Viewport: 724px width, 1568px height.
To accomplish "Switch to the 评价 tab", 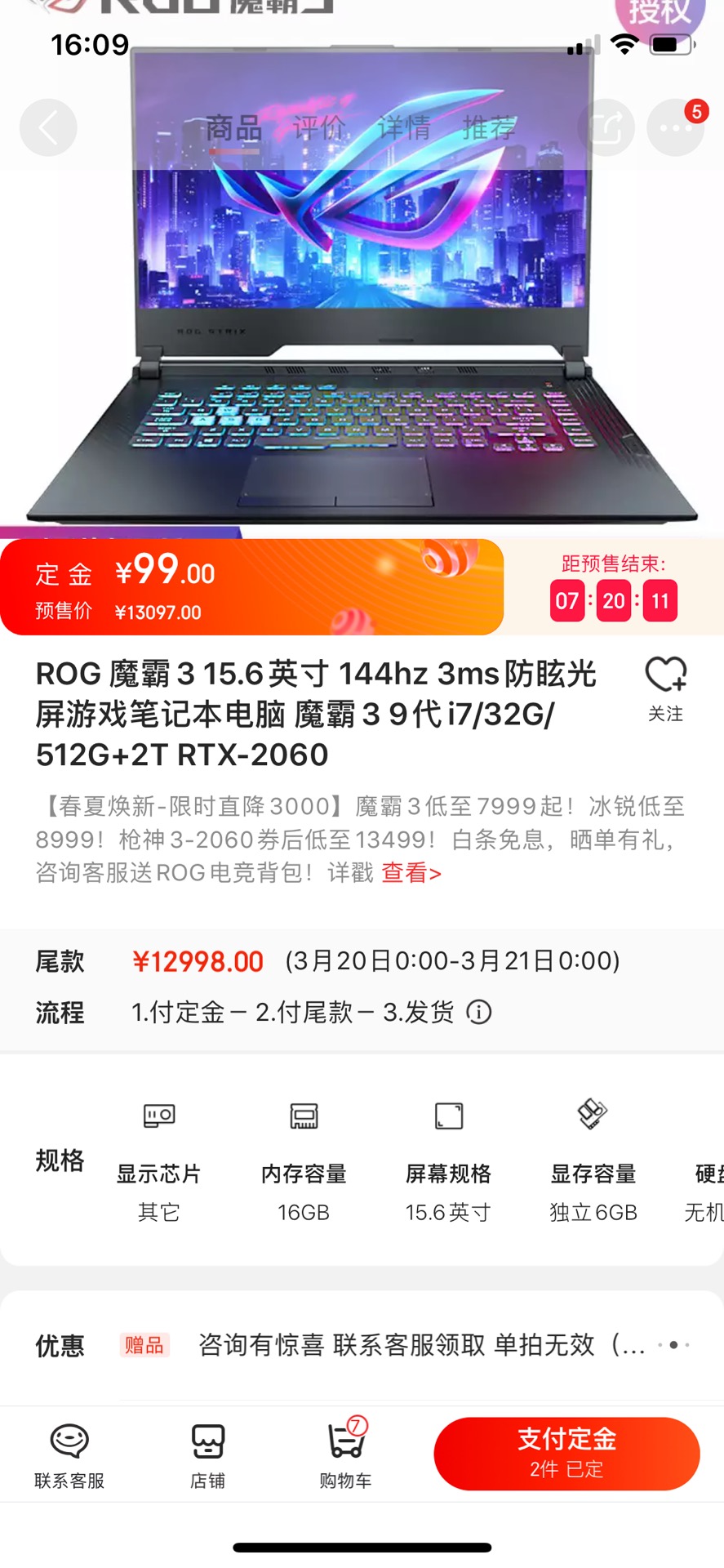I will point(319,128).
